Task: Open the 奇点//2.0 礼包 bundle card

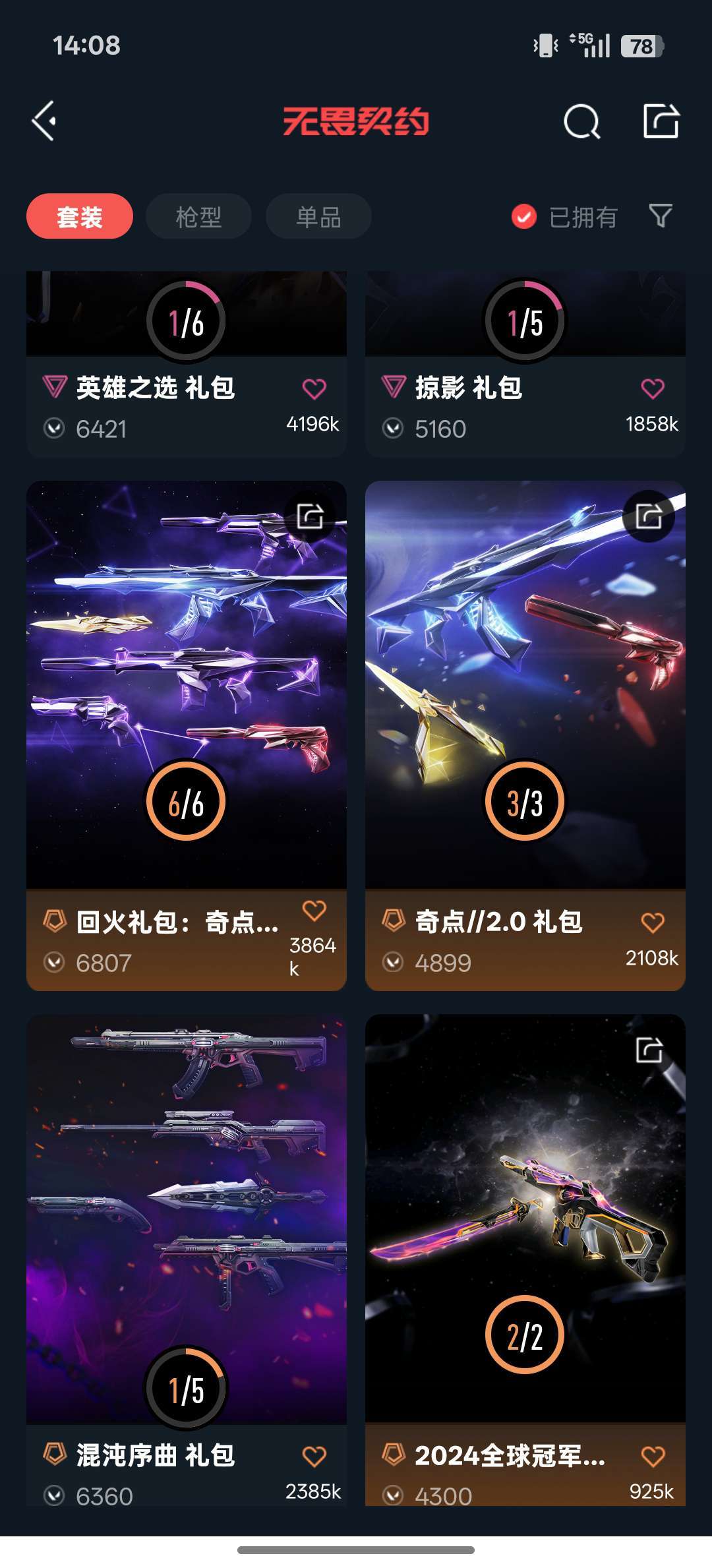Action: (x=525, y=736)
